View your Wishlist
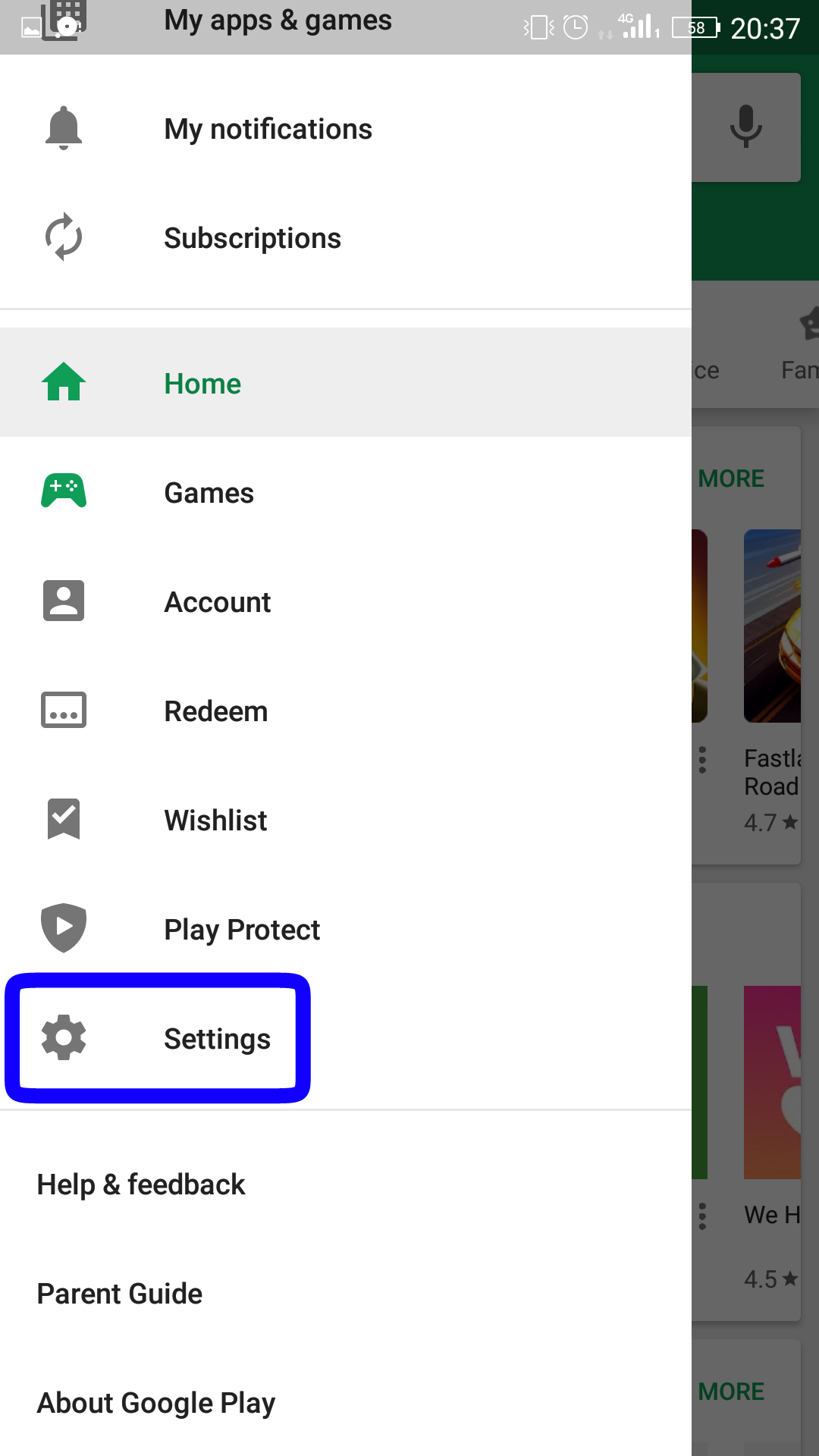This screenshot has height=1456, width=819. [346, 821]
